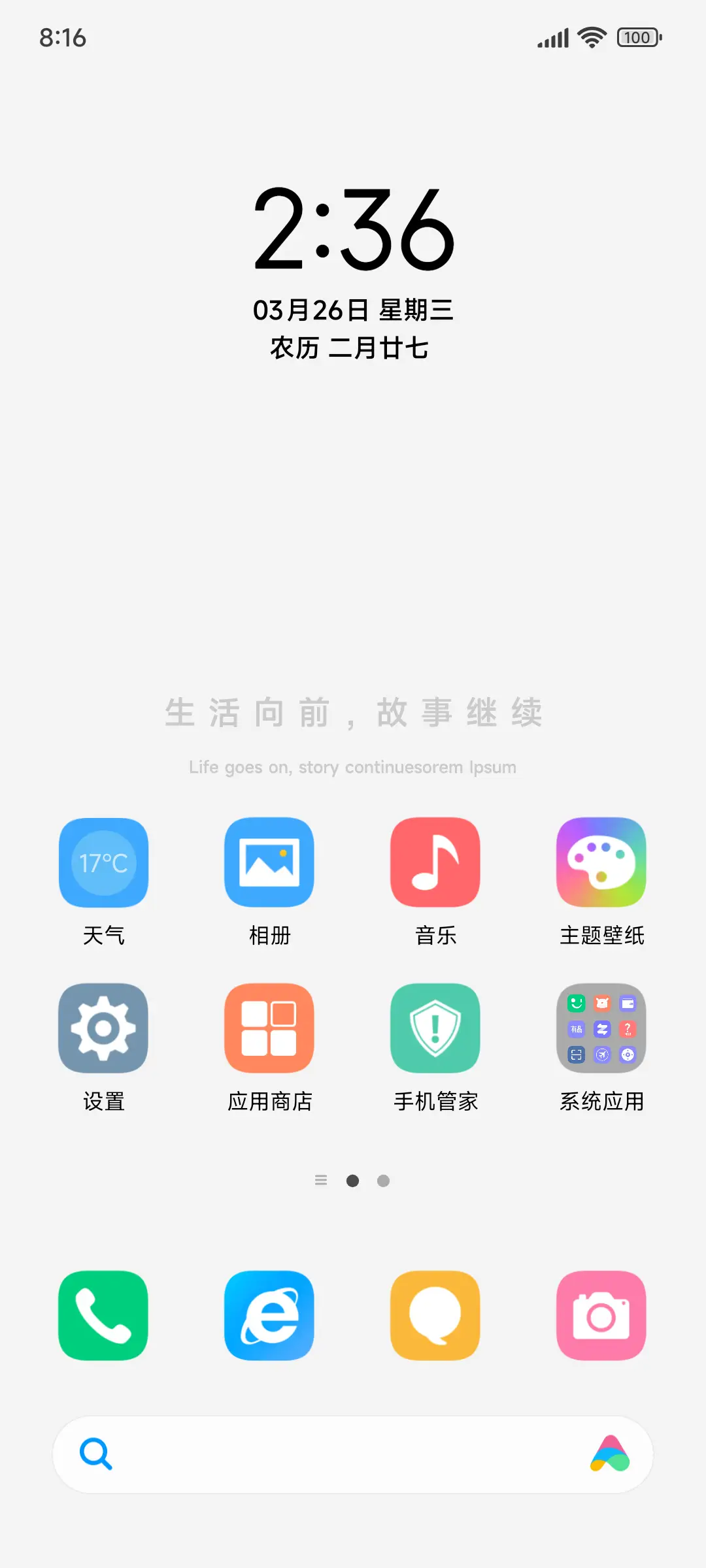This screenshot has height=1568, width=706.
Task: Open the Messages app in the dock
Action: point(435,1315)
